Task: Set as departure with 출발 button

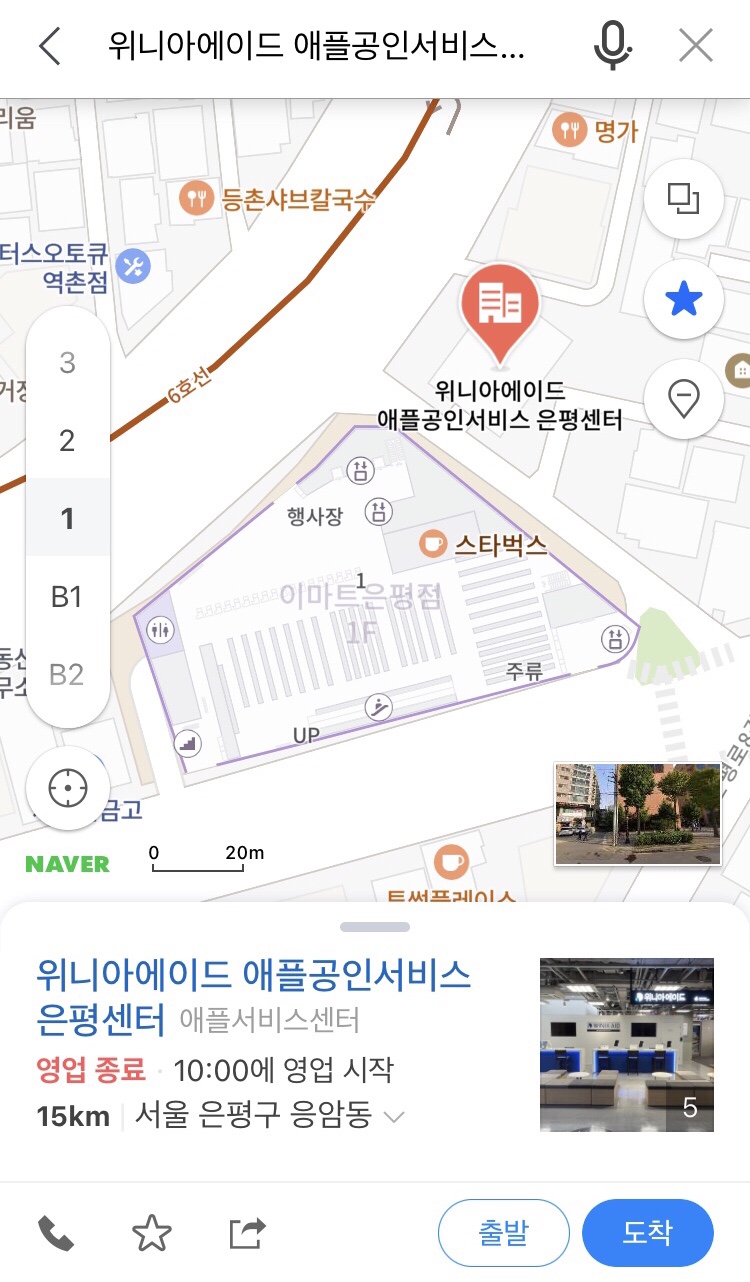Action: tap(504, 1233)
